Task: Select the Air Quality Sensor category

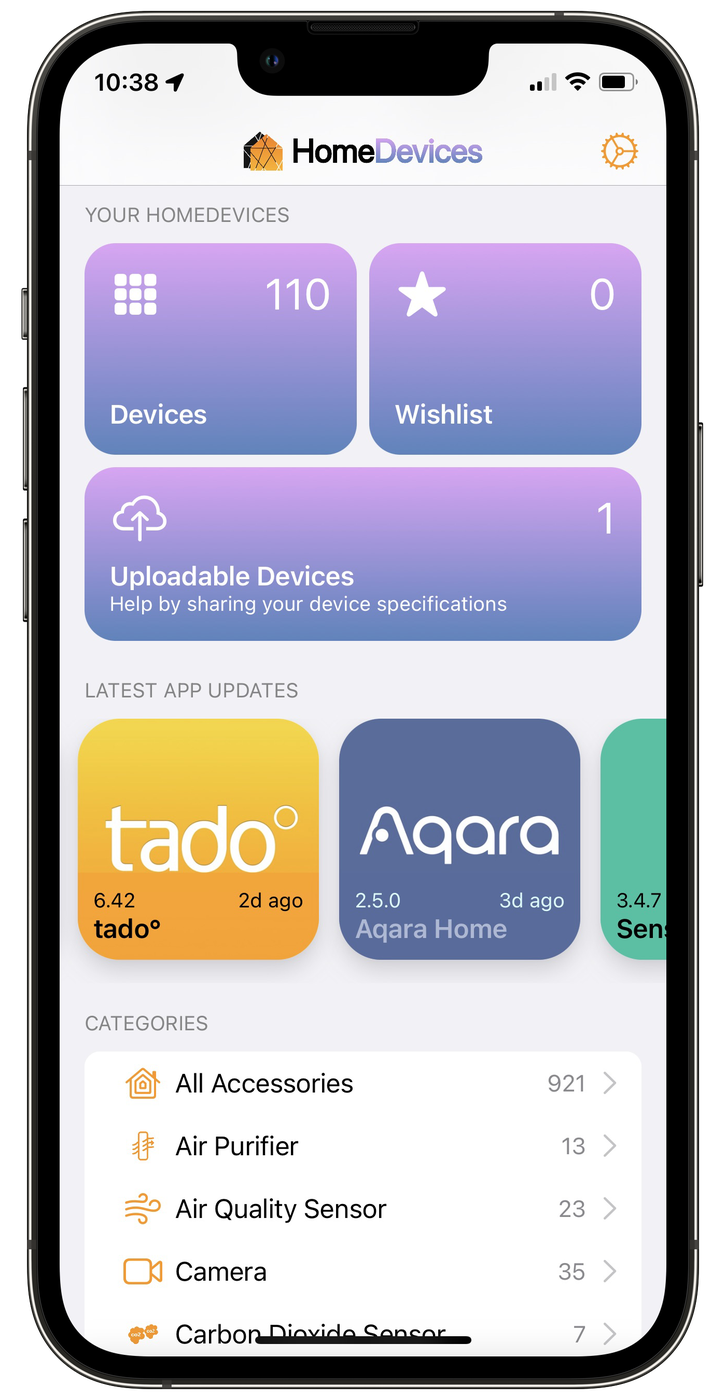Action: [x=362, y=1209]
